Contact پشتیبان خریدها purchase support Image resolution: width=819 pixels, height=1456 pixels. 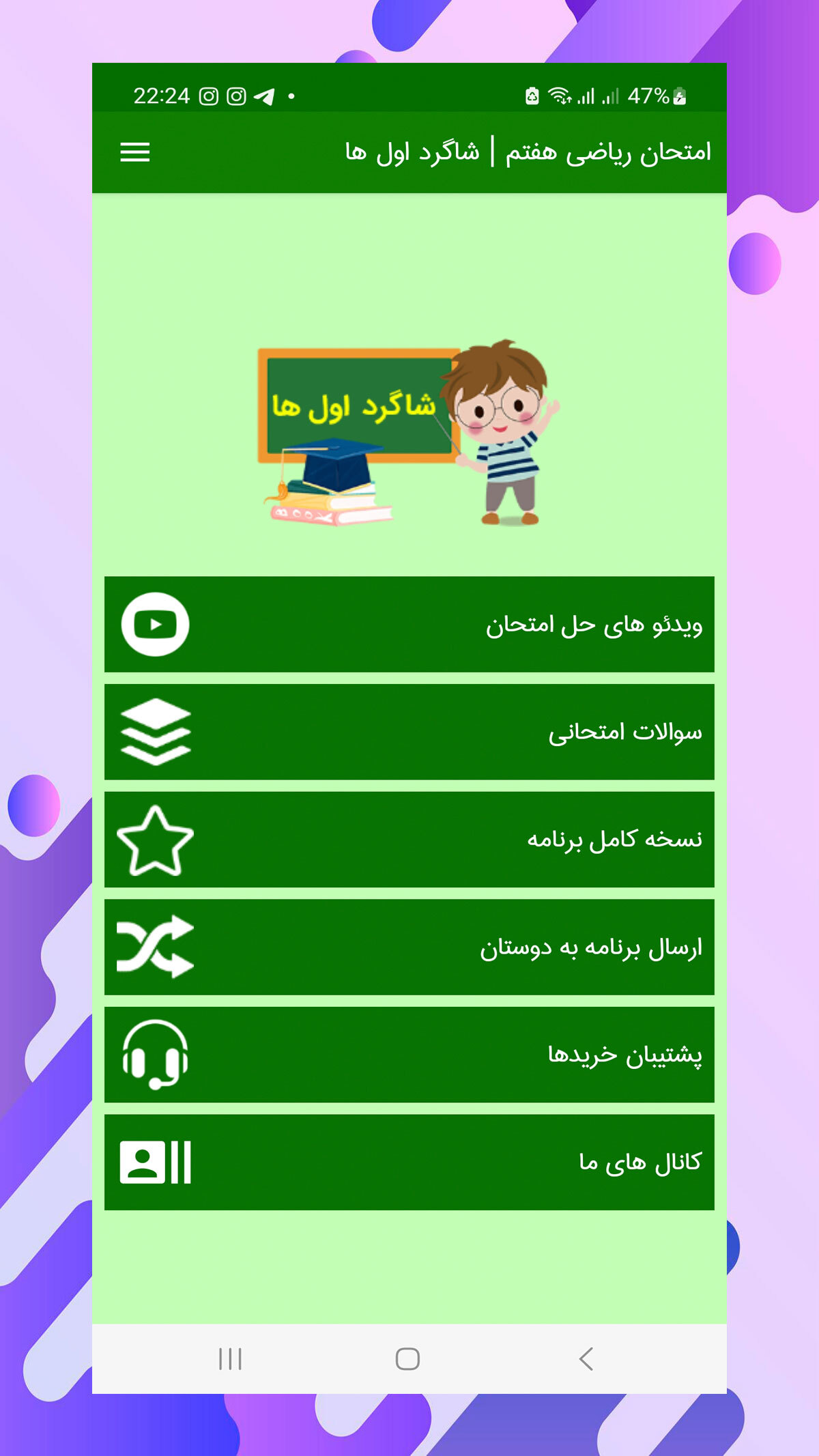(x=409, y=1054)
